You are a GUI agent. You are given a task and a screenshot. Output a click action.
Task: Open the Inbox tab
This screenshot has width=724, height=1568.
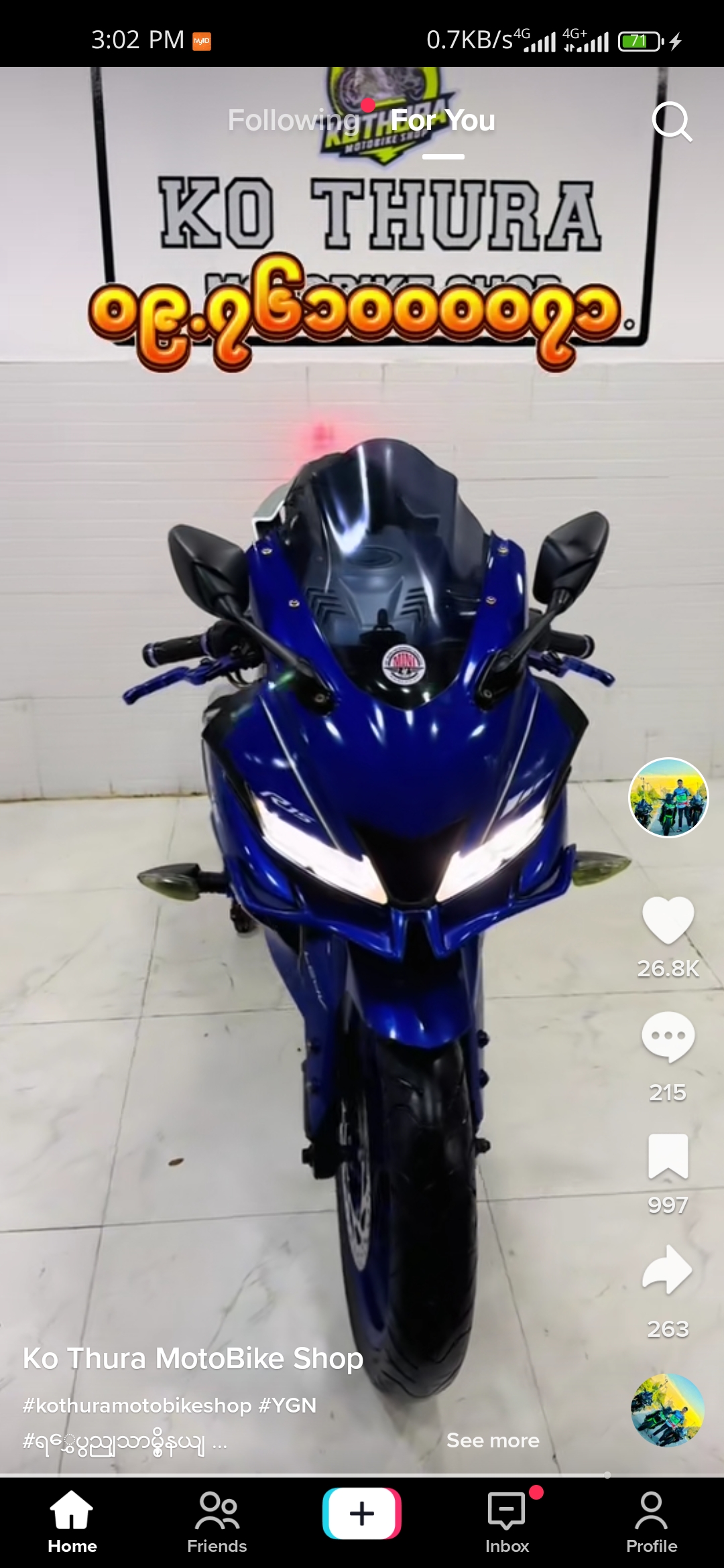click(507, 1522)
